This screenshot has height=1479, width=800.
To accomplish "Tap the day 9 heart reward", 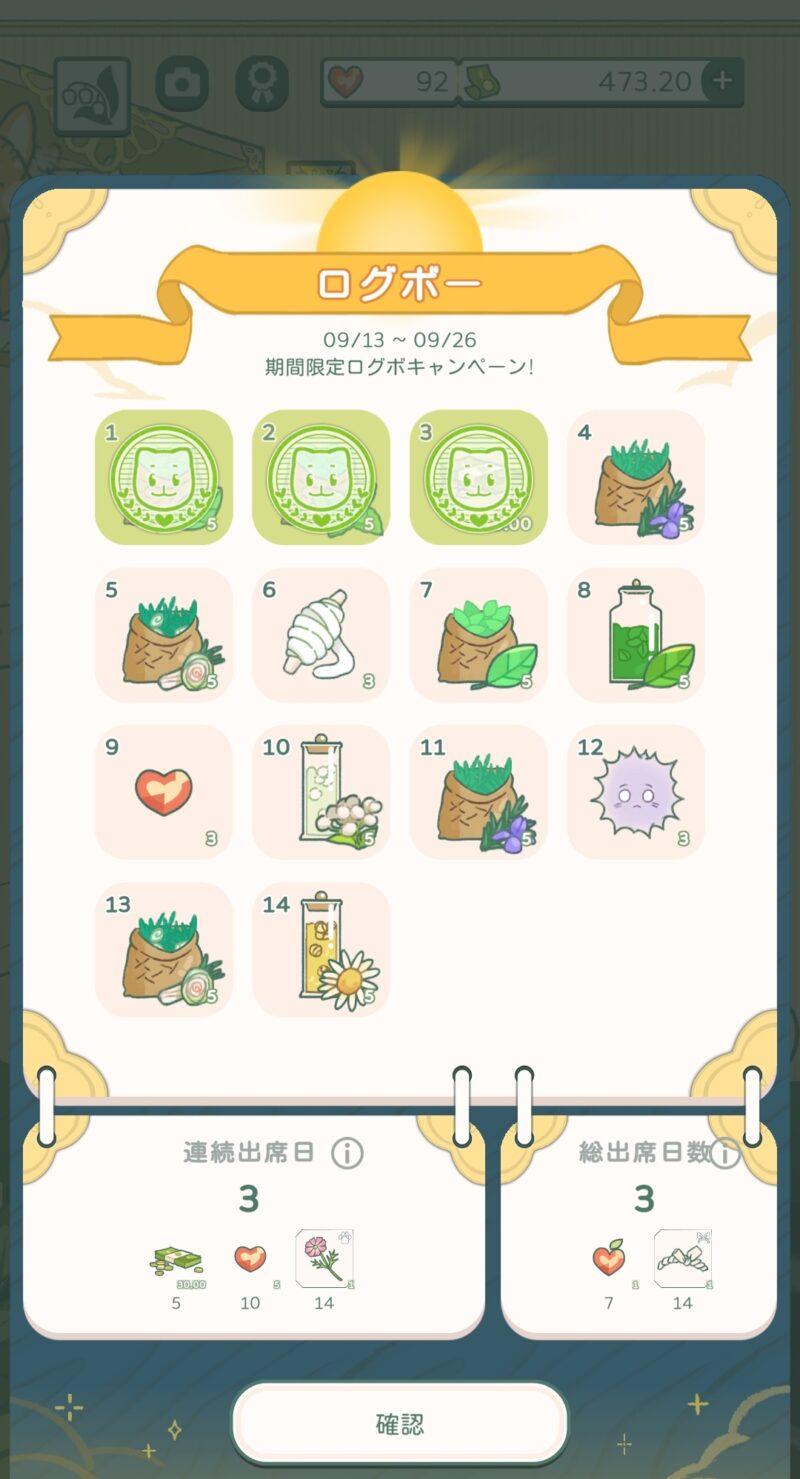I will click(164, 792).
